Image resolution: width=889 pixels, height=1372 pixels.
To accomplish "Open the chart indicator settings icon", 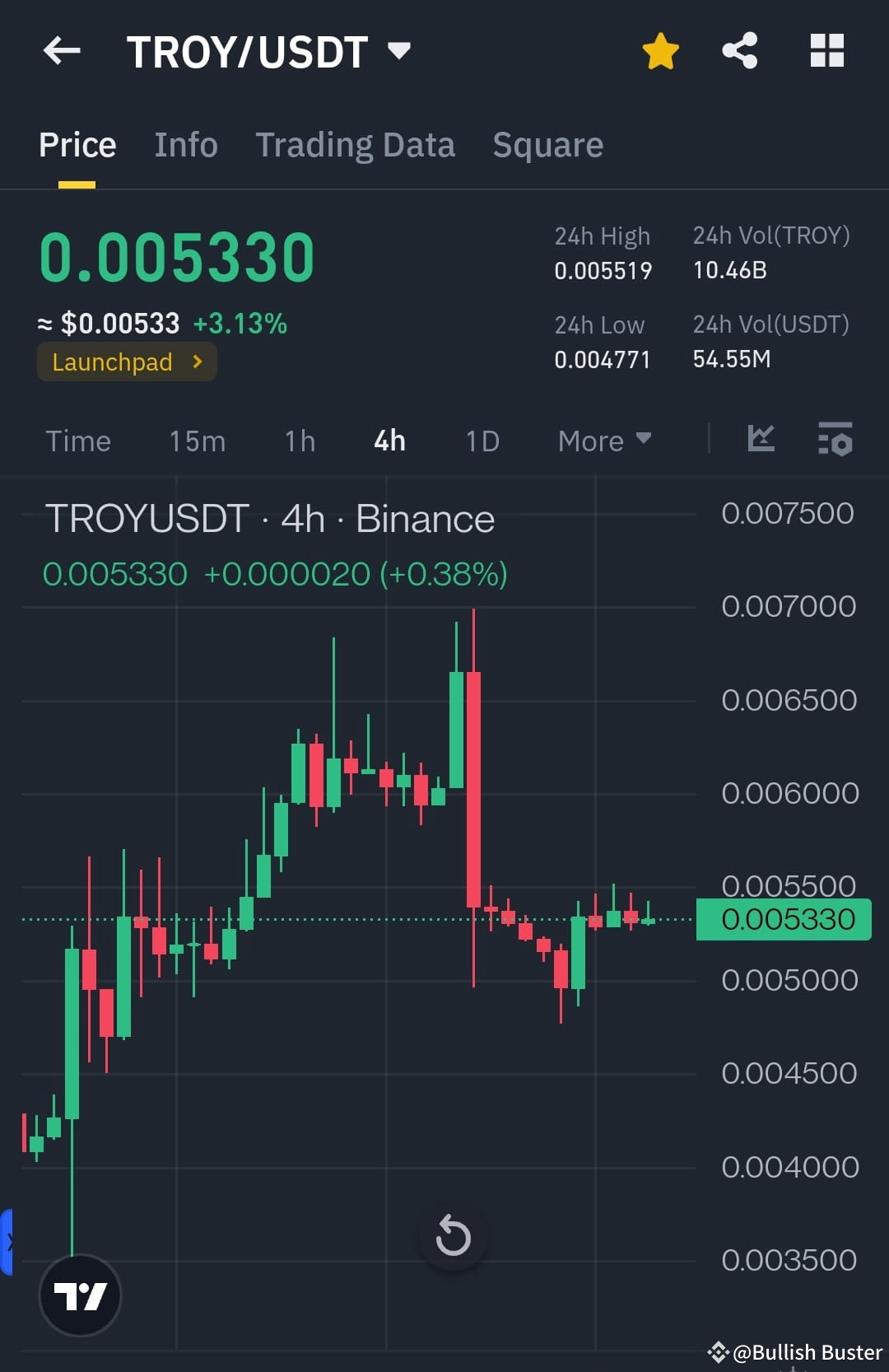I will [835, 441].
